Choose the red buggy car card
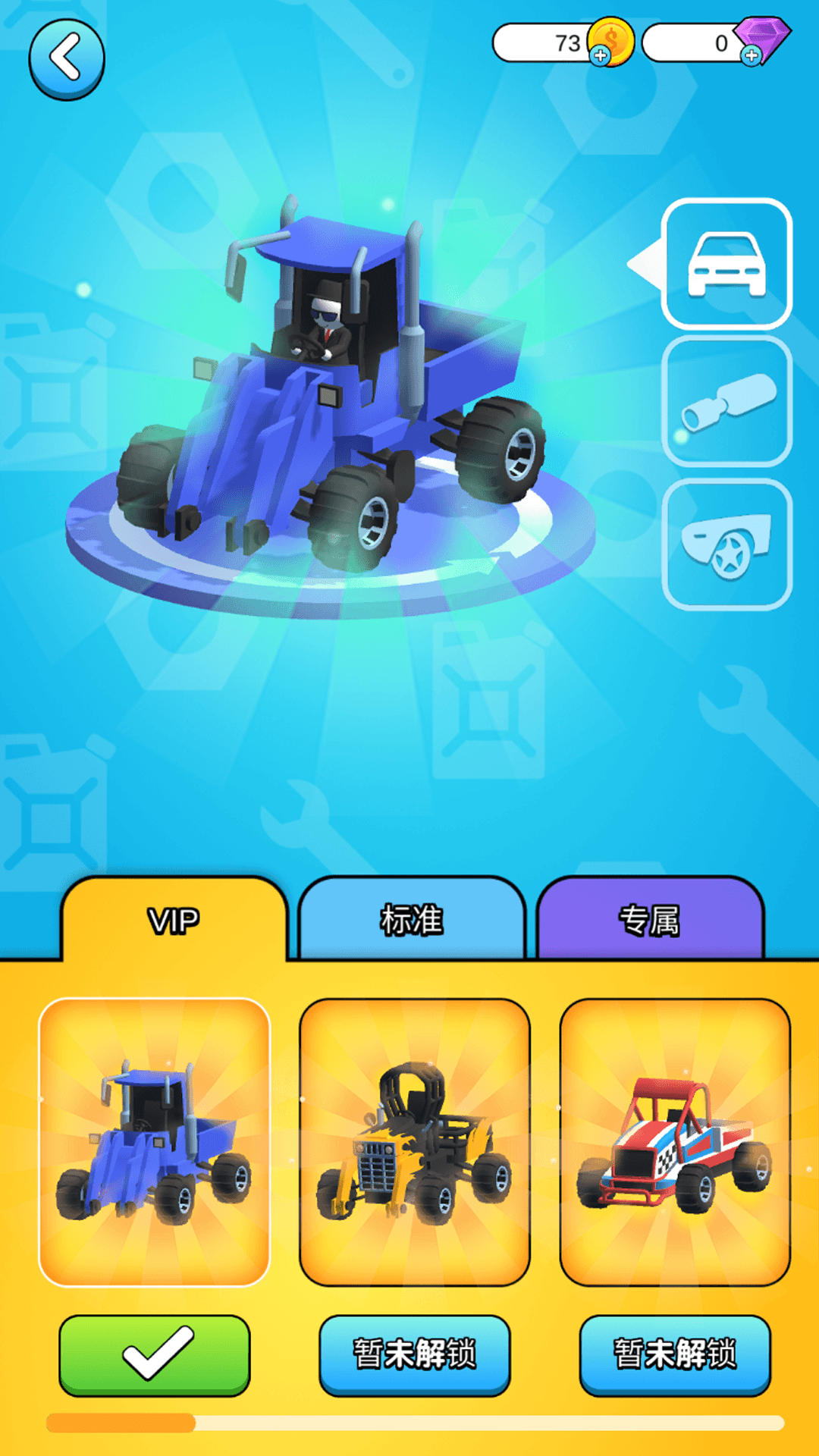This screenshot has height=1456, width=819. click(x=675, y=1142)
